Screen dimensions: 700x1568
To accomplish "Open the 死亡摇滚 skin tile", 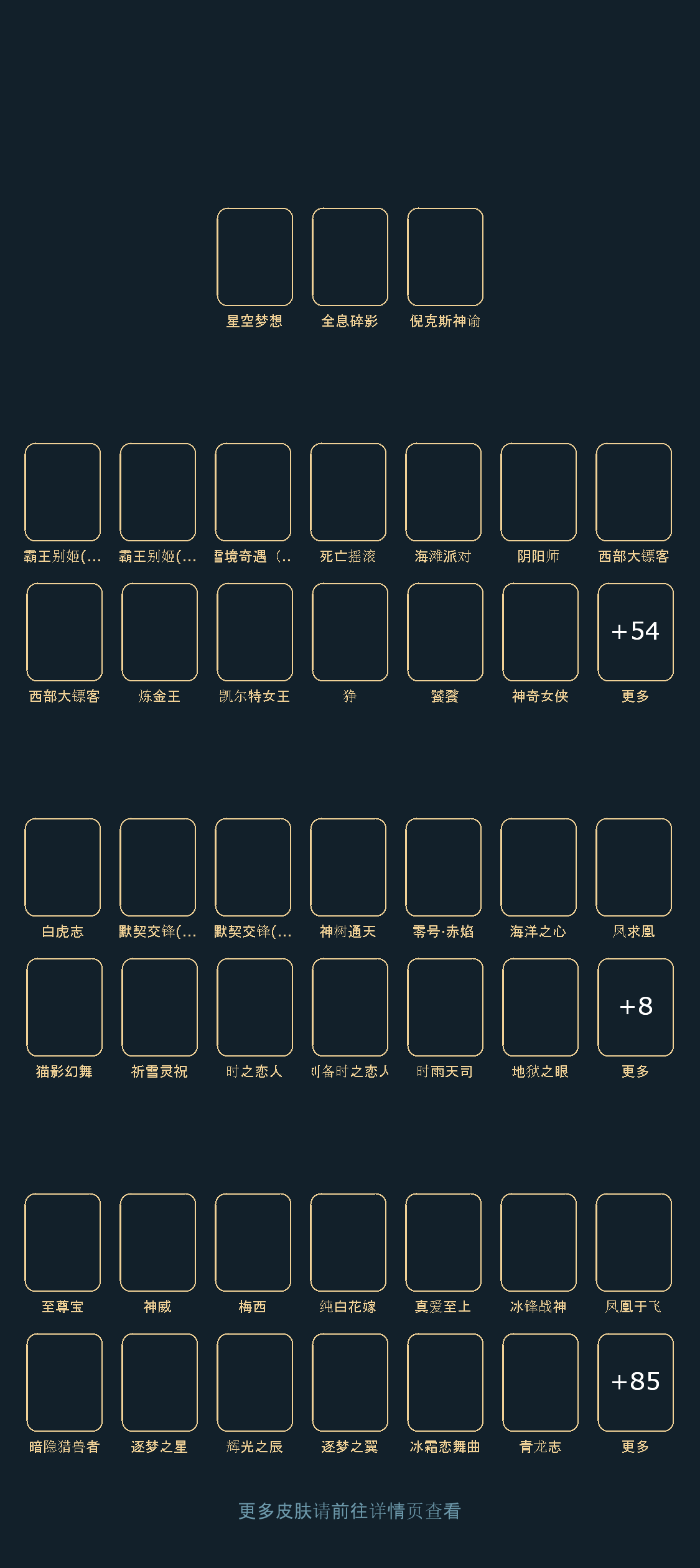I will pyautogui.click(x=348, y=492).
